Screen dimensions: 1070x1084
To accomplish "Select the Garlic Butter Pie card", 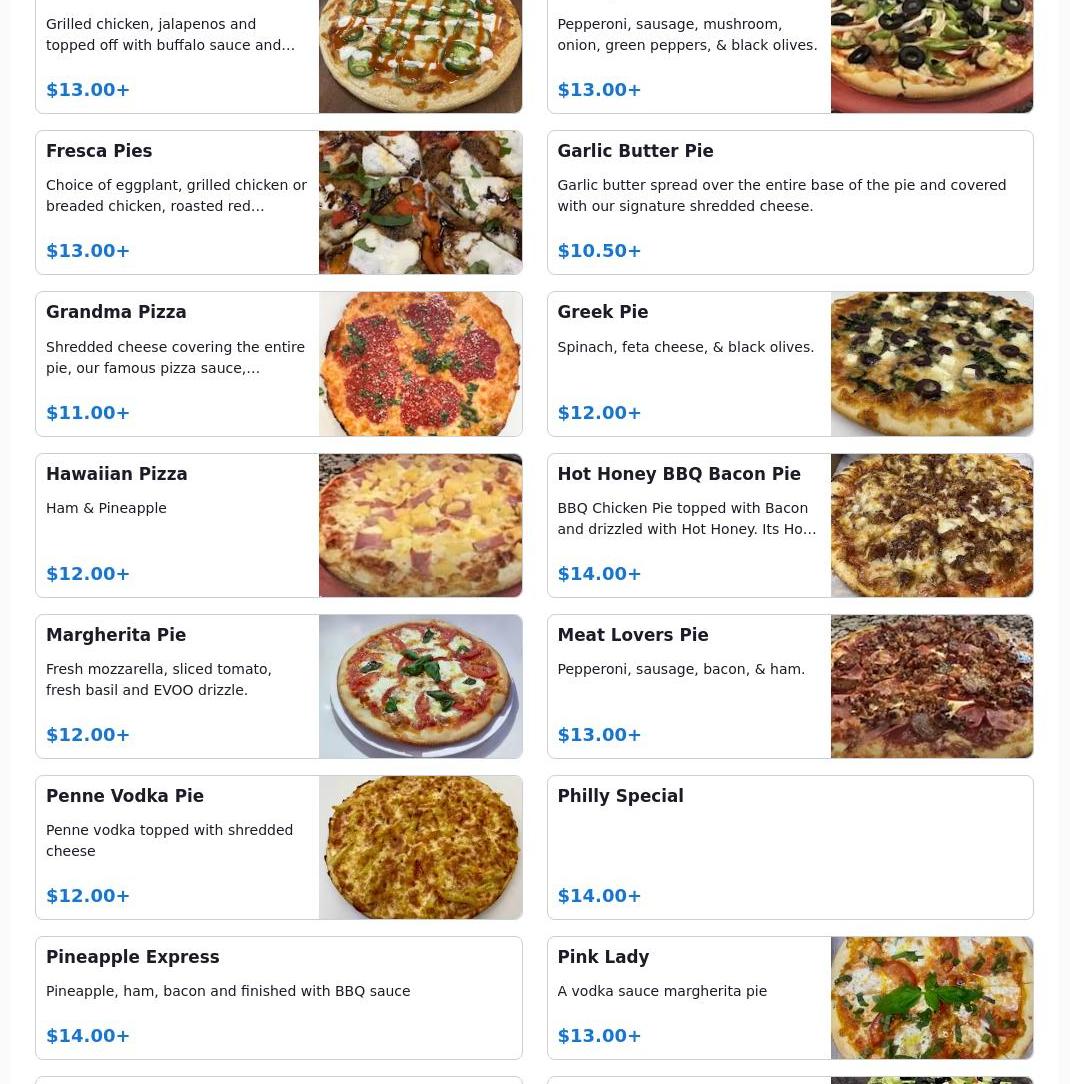I will point(789,203).
